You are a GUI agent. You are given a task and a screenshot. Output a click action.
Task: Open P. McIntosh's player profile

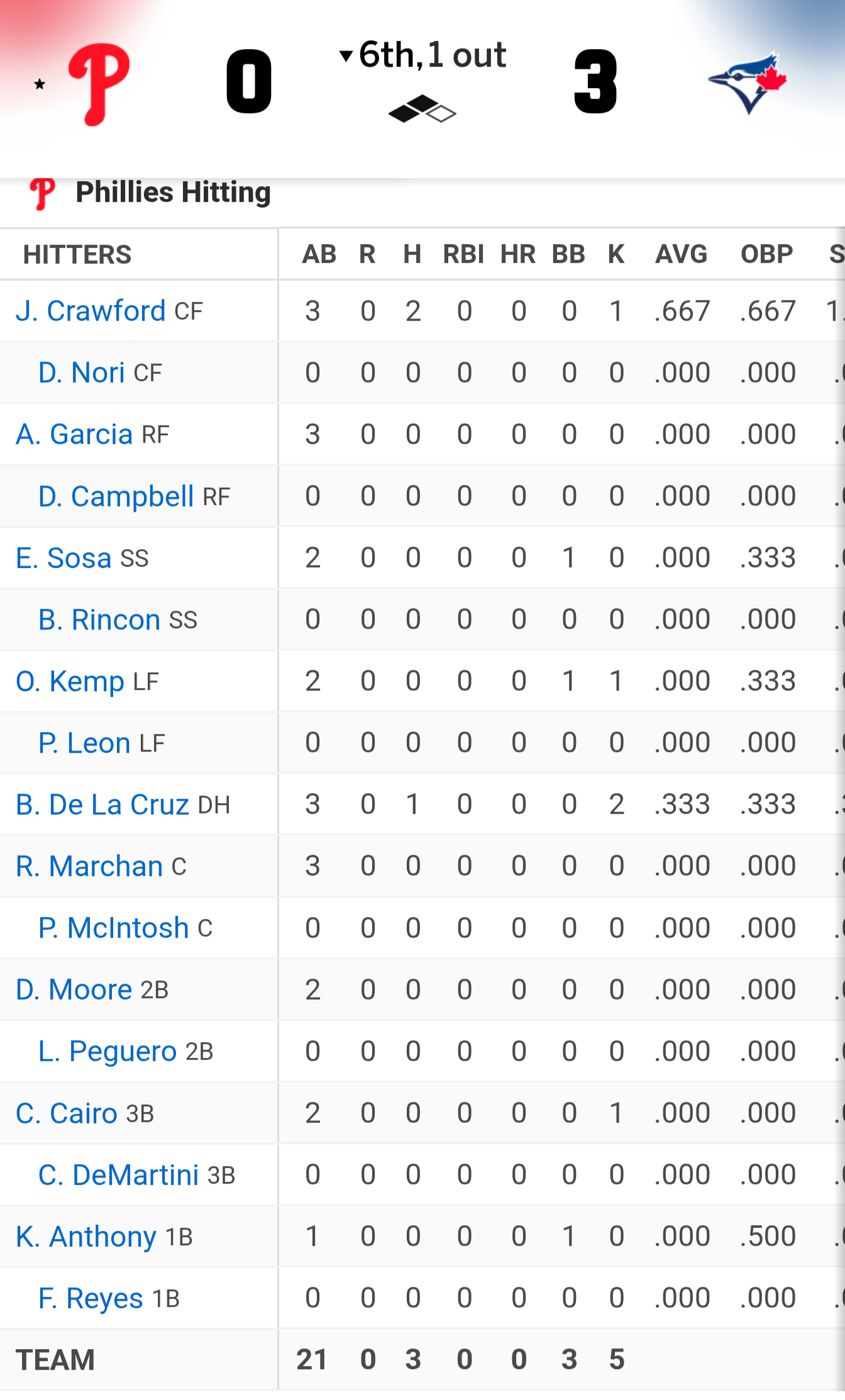point(113,928)
